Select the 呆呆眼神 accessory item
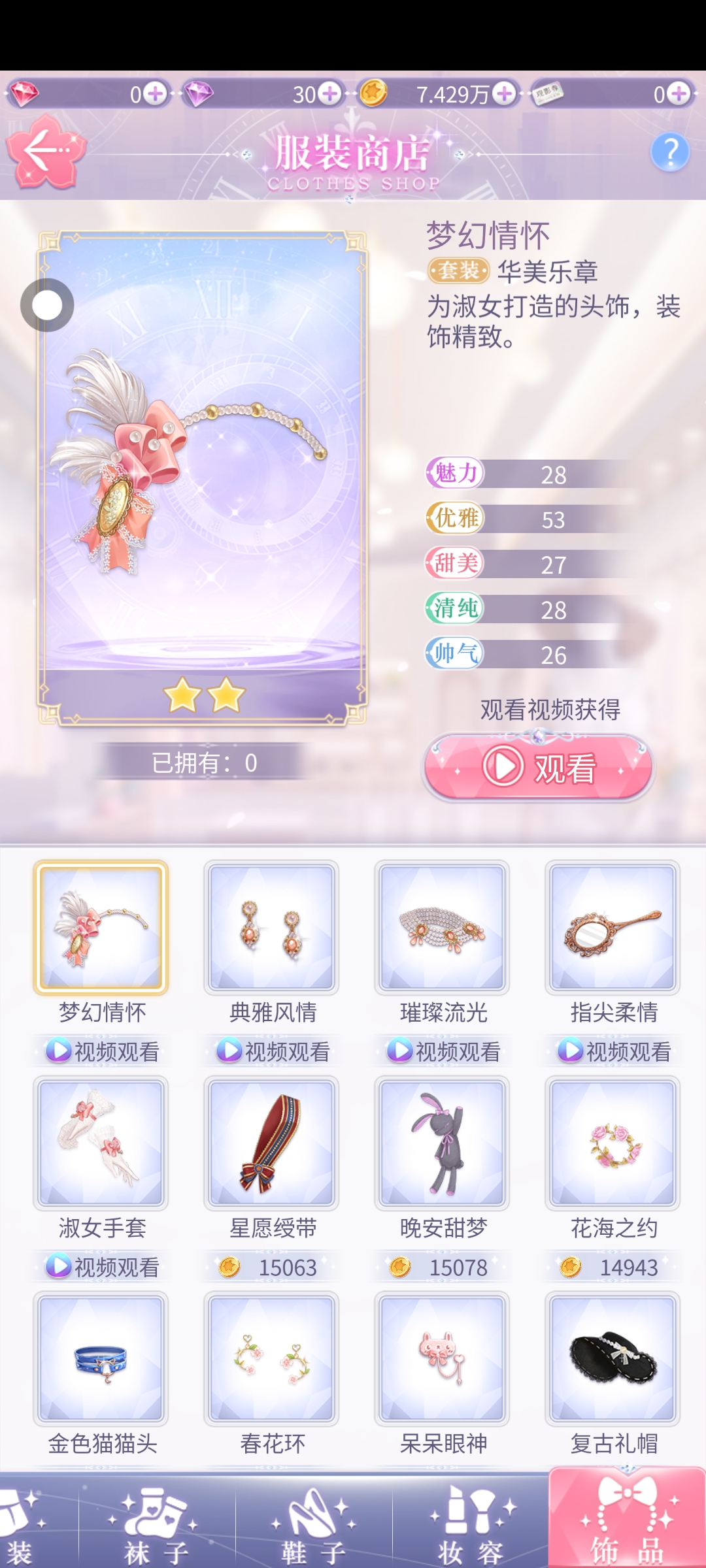 (442, 1358)
